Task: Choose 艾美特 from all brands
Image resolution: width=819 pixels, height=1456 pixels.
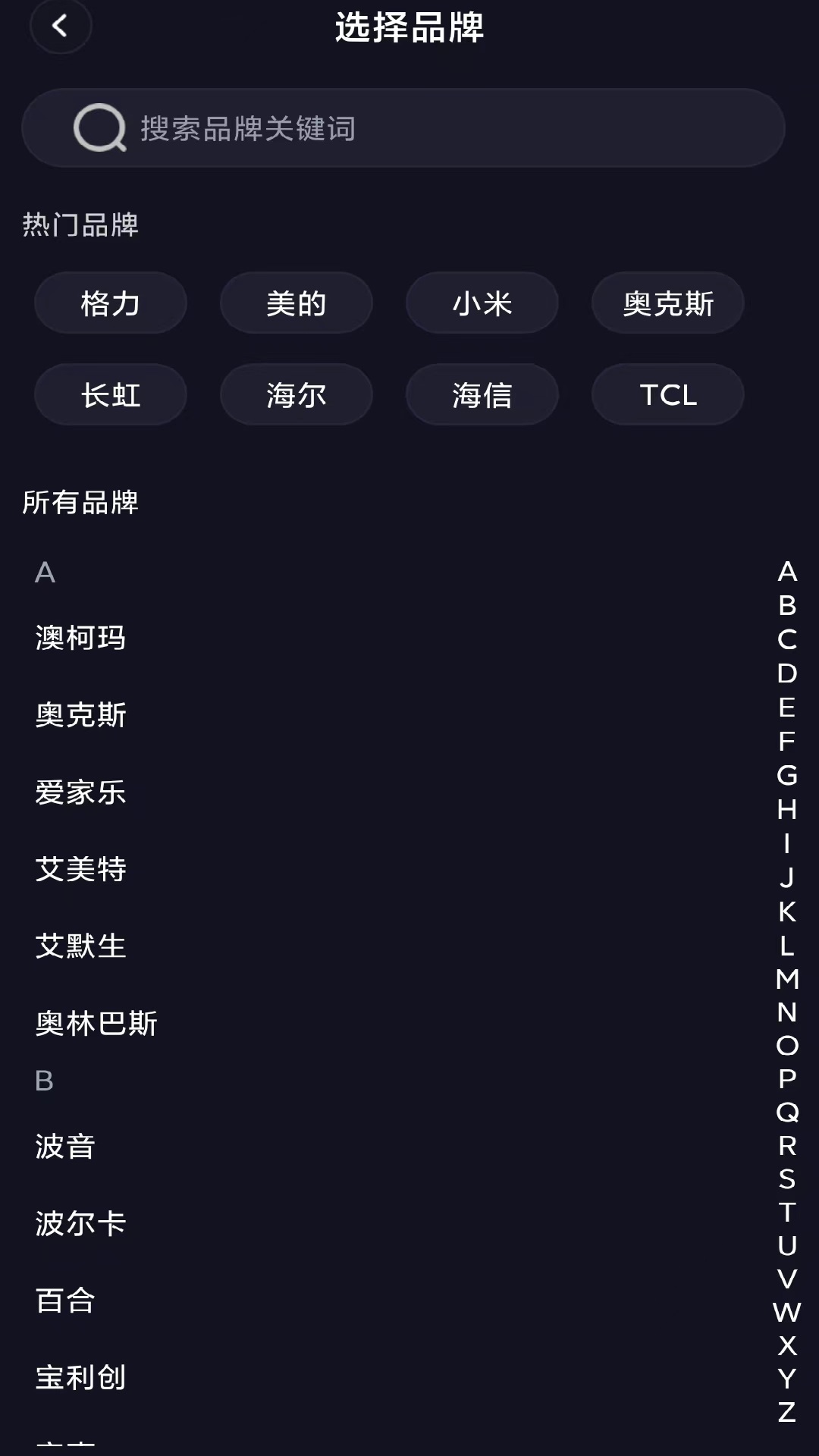Action: point(81,870)
